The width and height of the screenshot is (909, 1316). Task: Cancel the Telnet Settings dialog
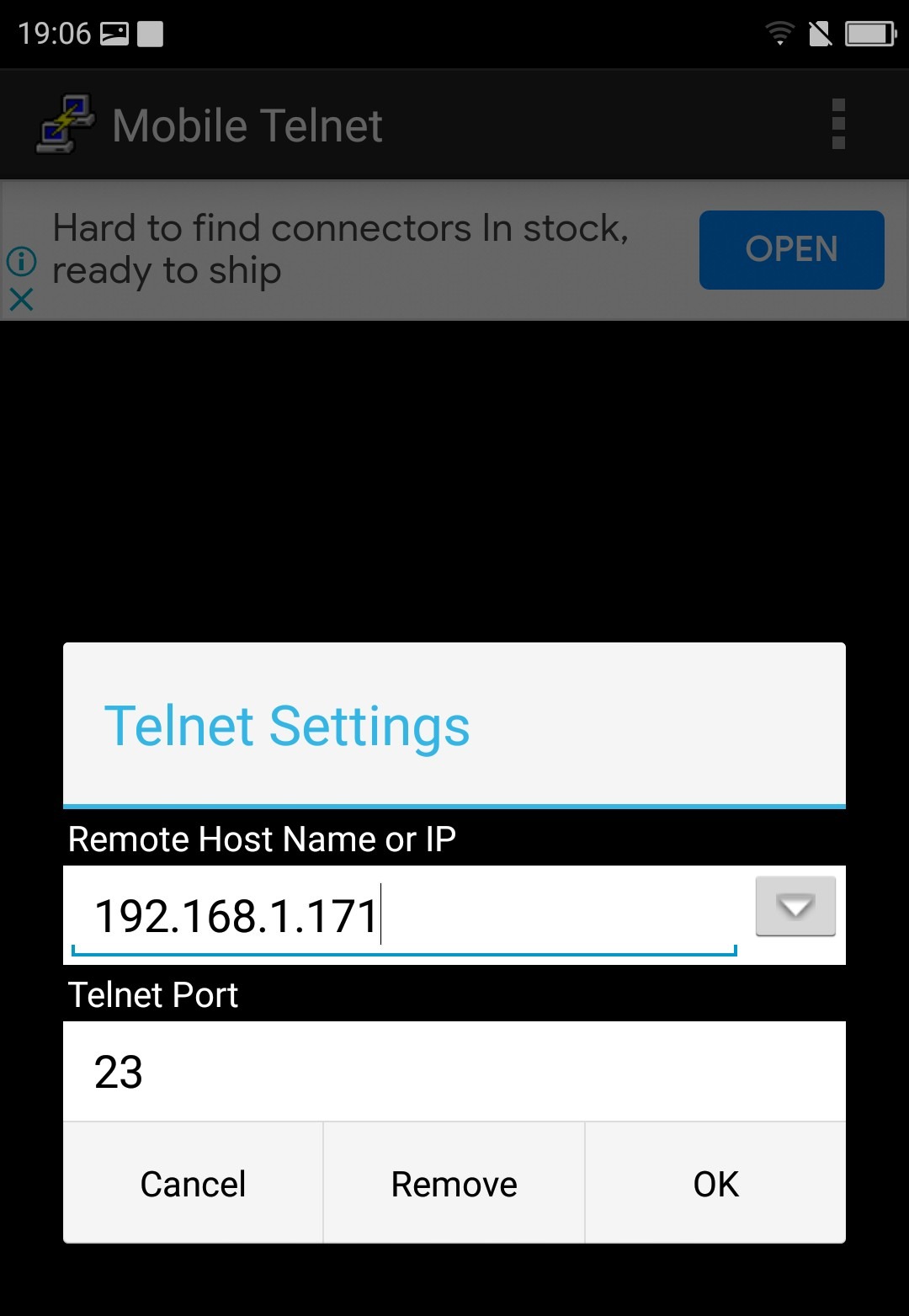click(193, 1183)
